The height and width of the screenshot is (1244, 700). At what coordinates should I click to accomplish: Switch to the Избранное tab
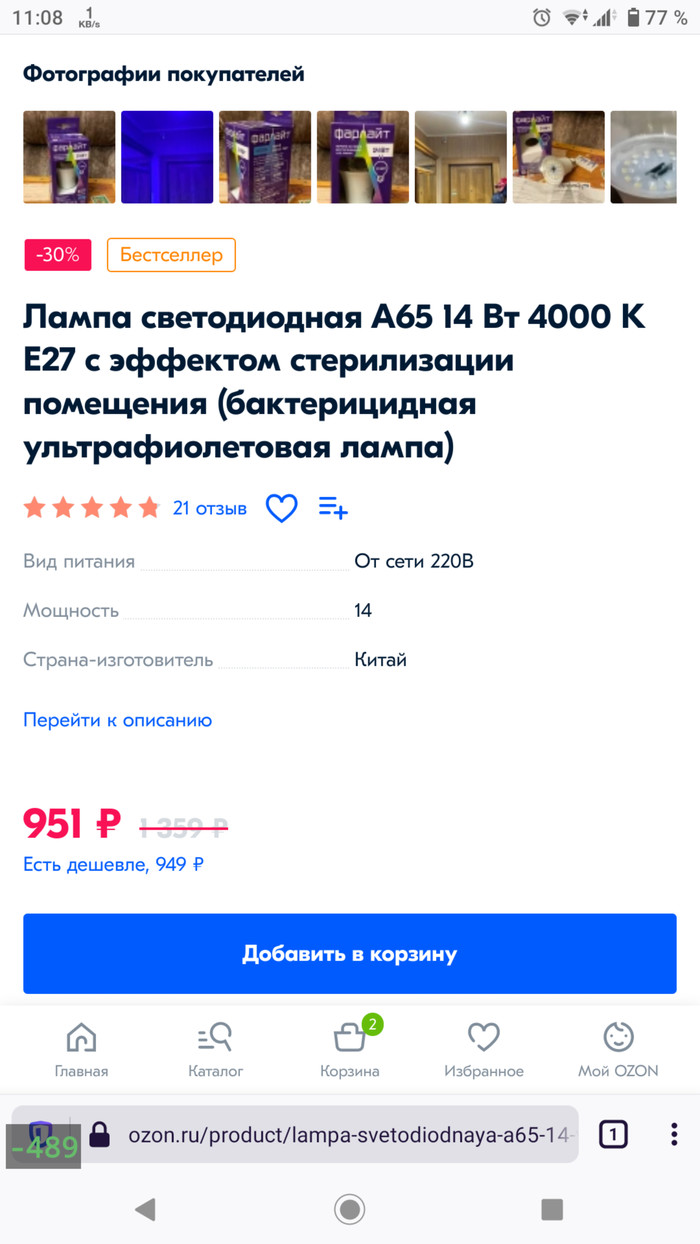click(484, 1050)
